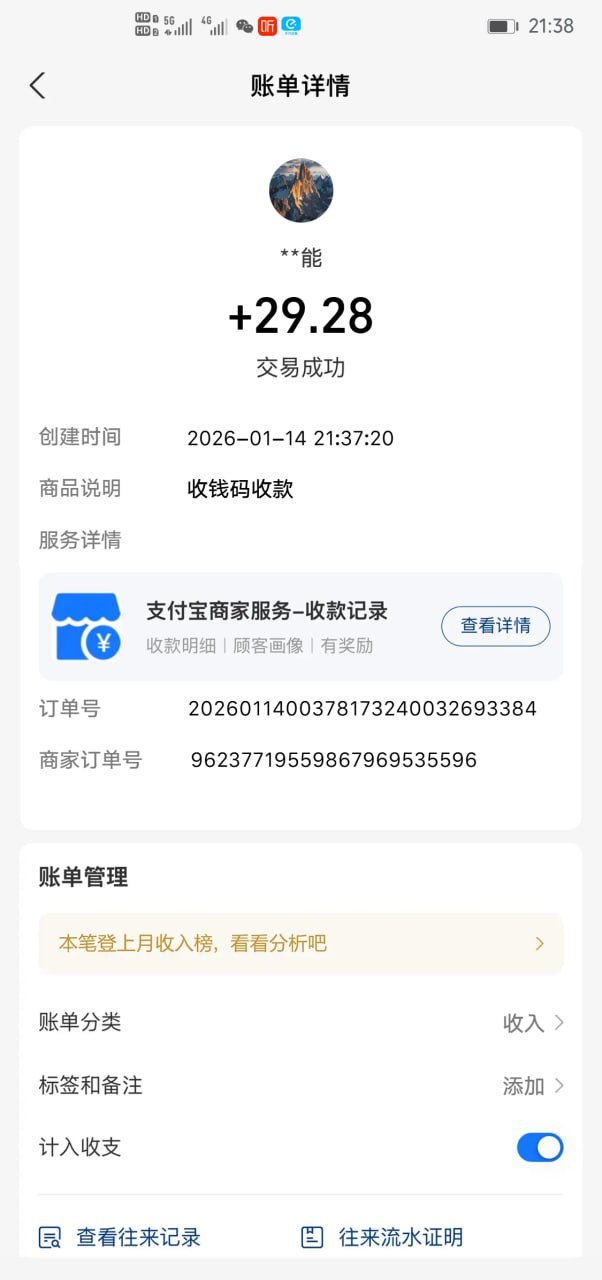Open the 本笔登上月收入榜 analysis banner
602x1280 pixels.
tap(300, 943)
